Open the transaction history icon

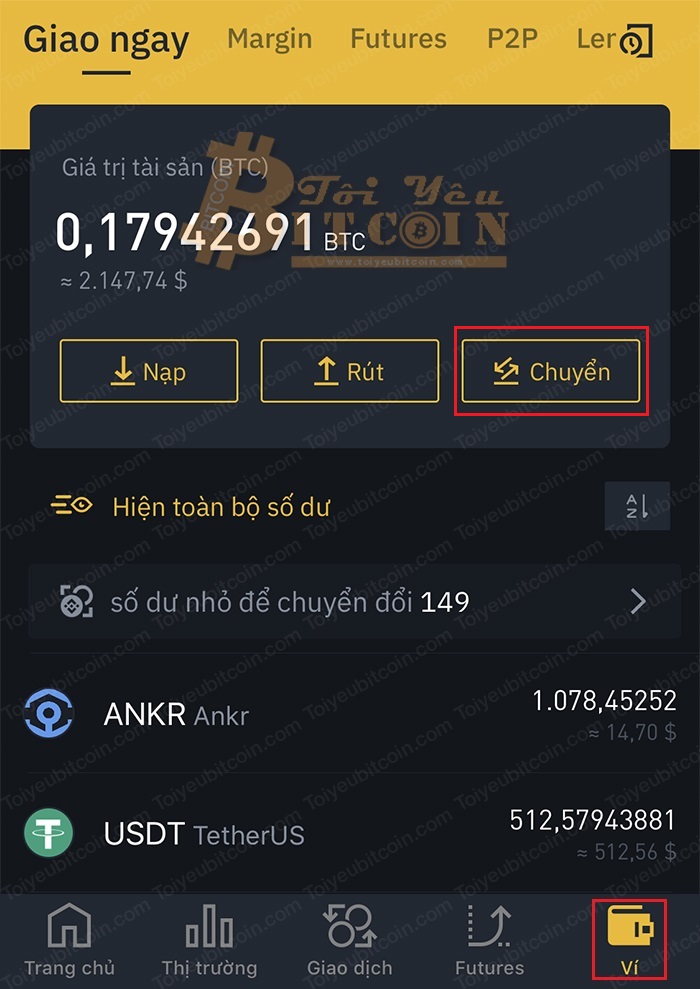point(636,42)
